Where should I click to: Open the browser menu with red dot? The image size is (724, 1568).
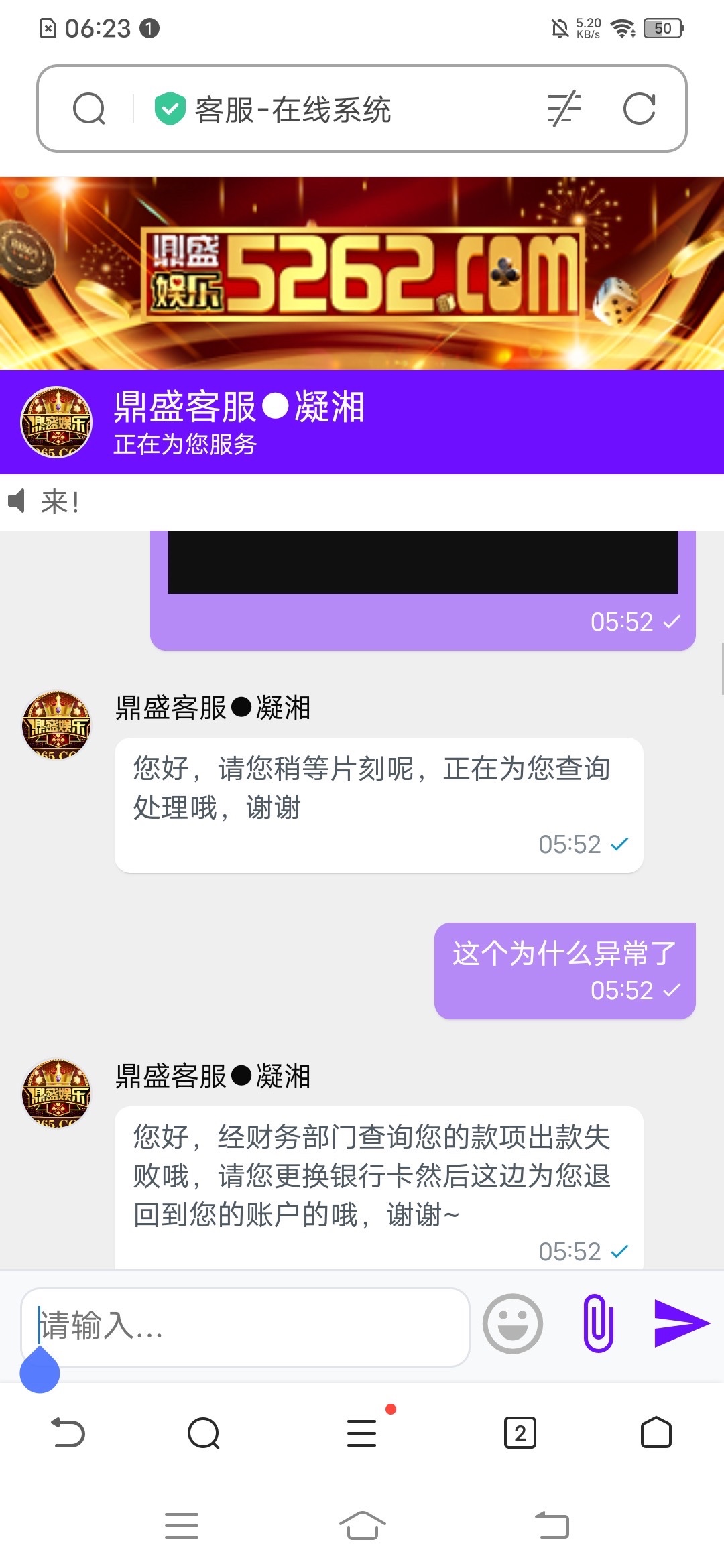pos(361,1433)
